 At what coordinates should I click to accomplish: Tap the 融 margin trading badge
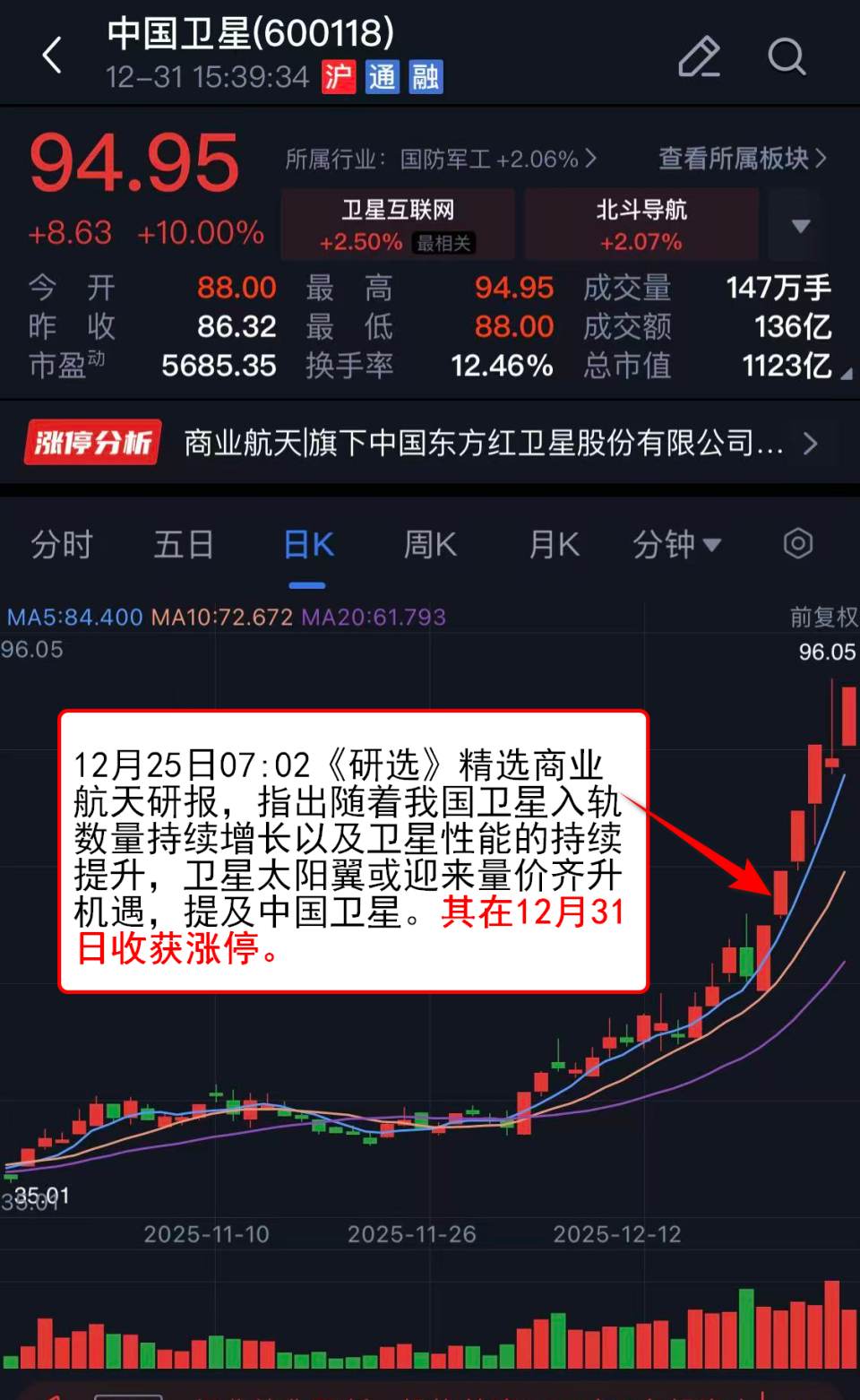coord(426,77)
